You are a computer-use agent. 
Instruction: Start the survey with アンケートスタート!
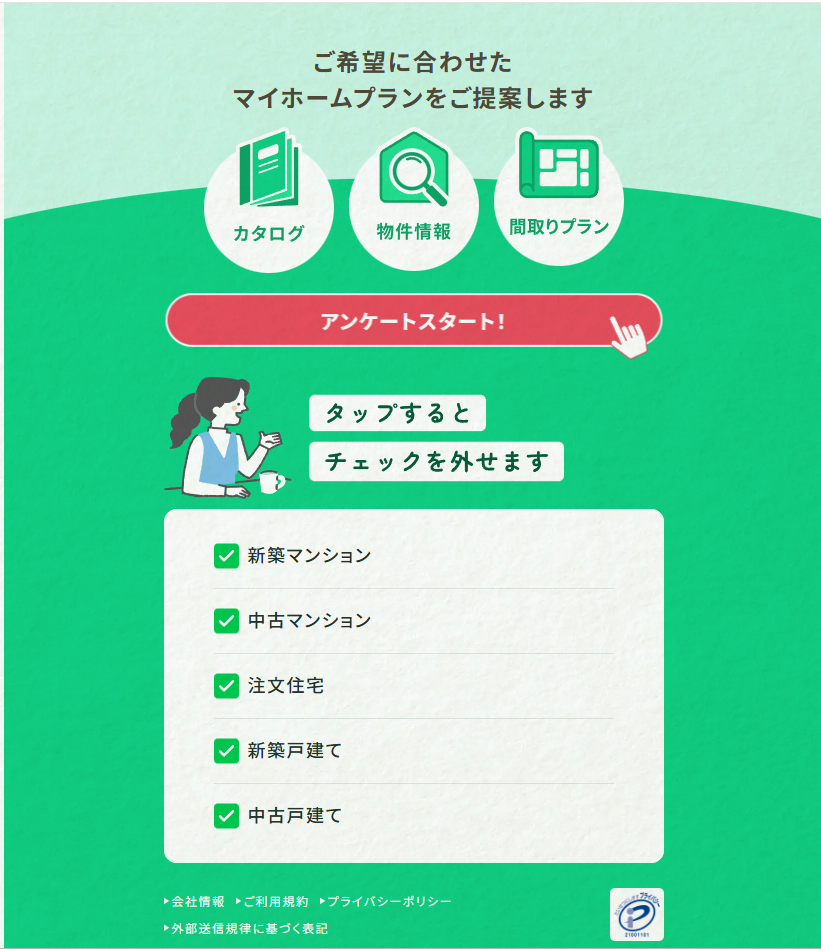point(413,321)
